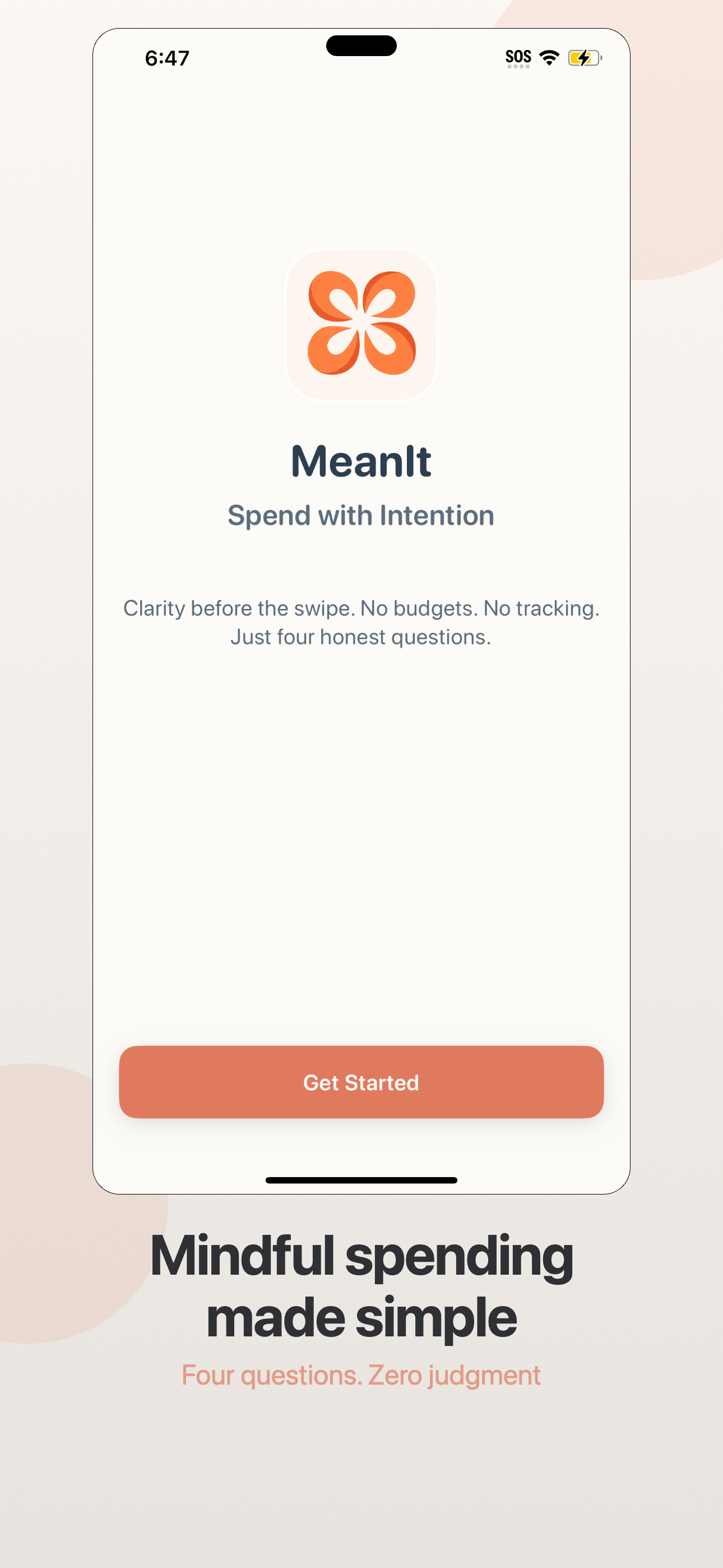Viewport: 723px width, 1568px height.
Task: Click the SOS status indicator
Action: point(518,56)
